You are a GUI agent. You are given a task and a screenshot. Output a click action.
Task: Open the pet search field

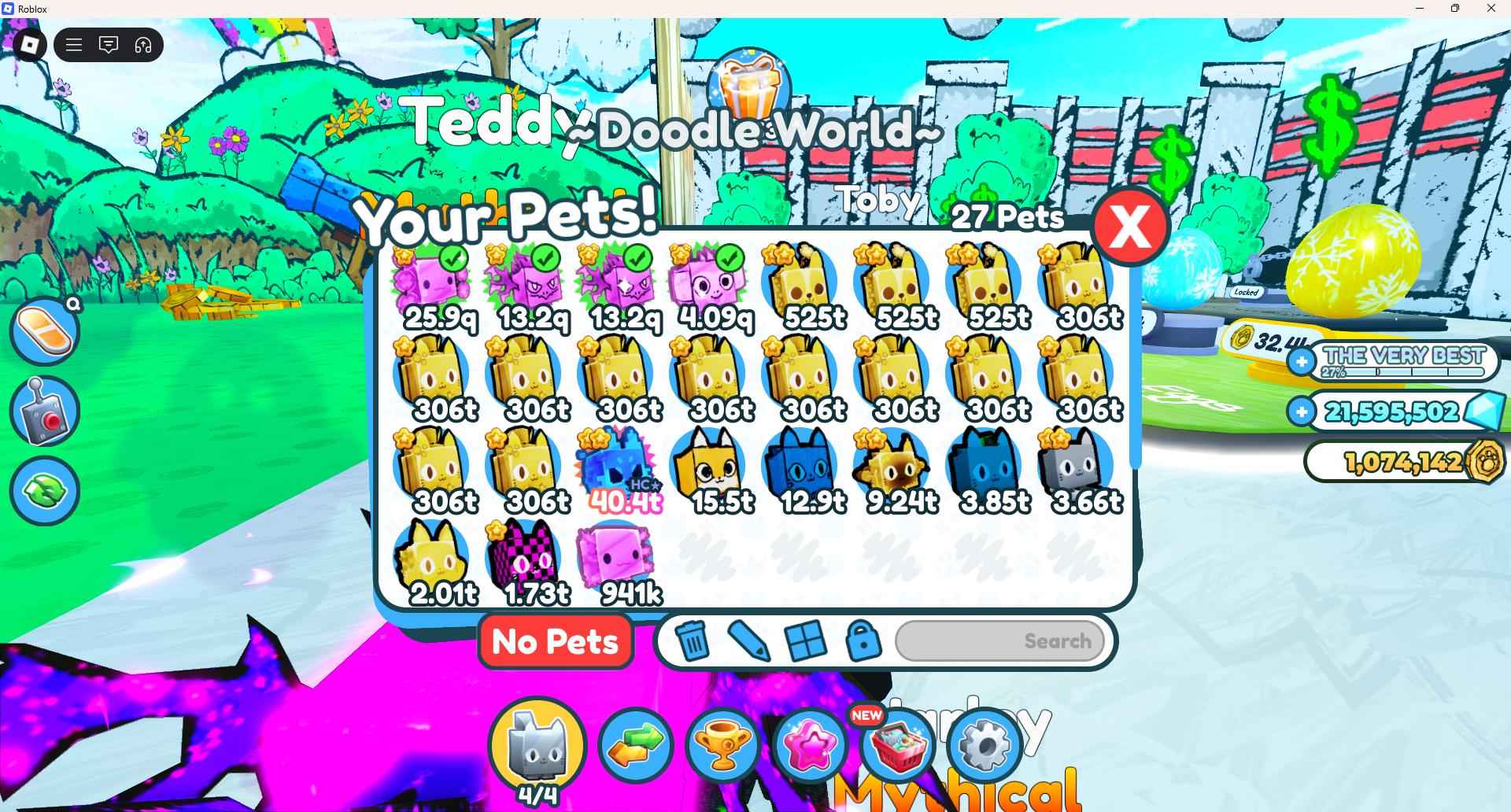[x=999, y=641]
